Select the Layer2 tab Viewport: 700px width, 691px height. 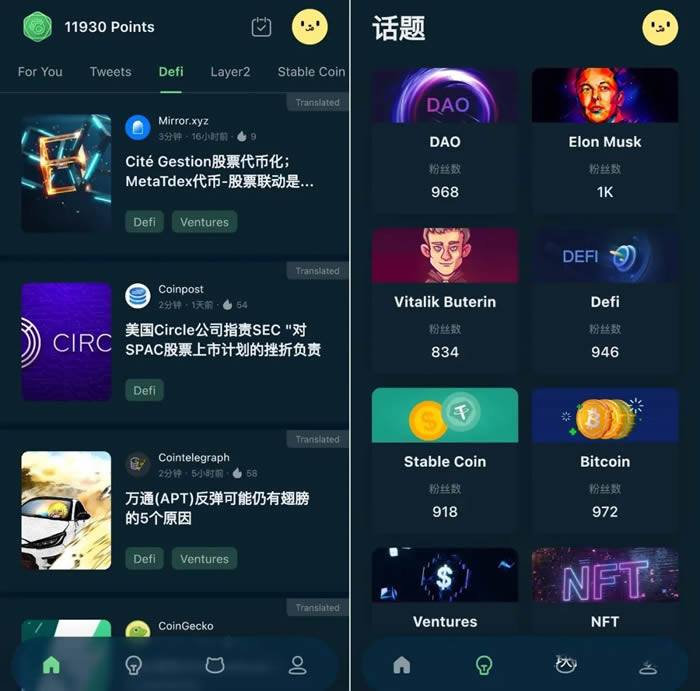coord(230,72)
